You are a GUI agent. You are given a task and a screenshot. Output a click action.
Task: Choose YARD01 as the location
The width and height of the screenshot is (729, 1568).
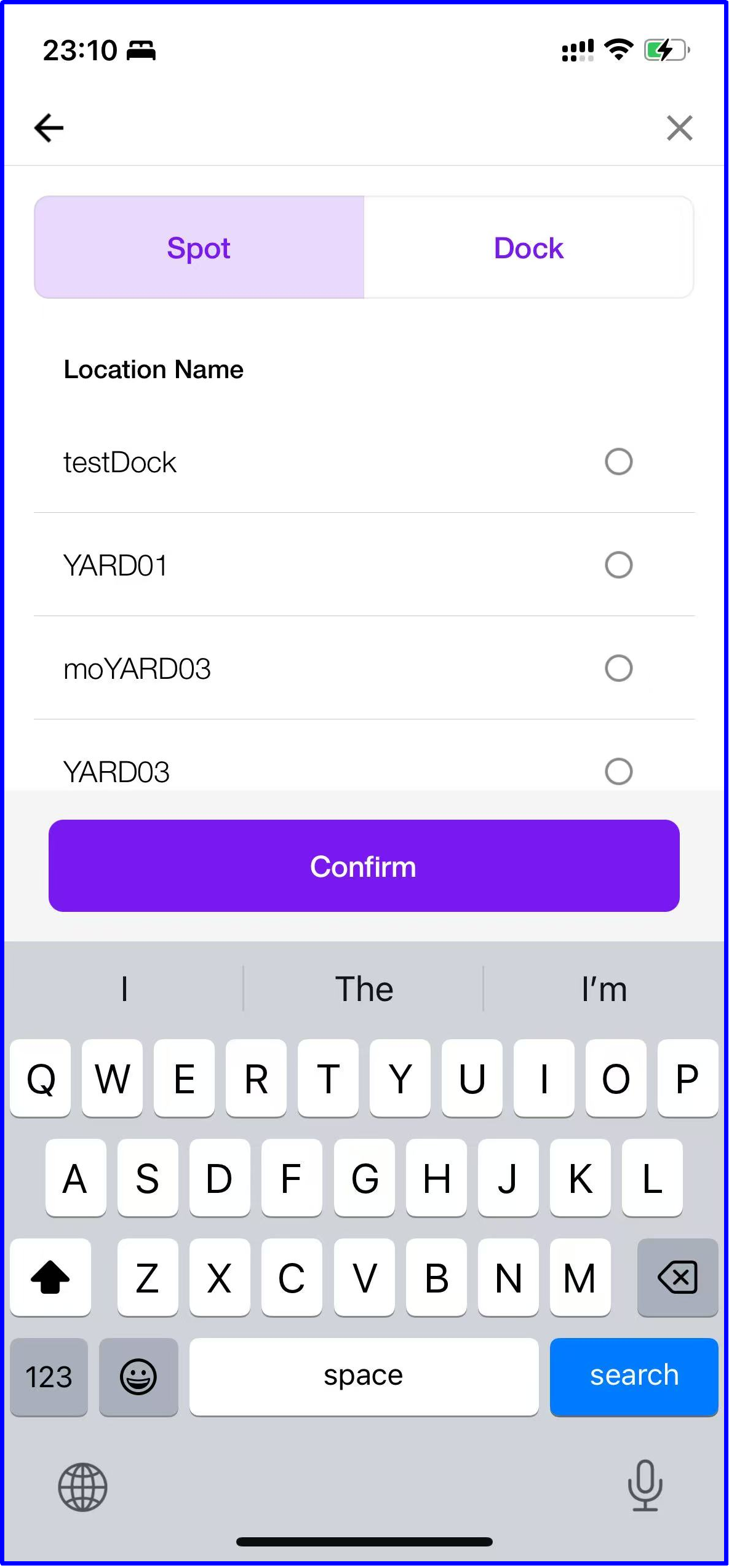618,565
